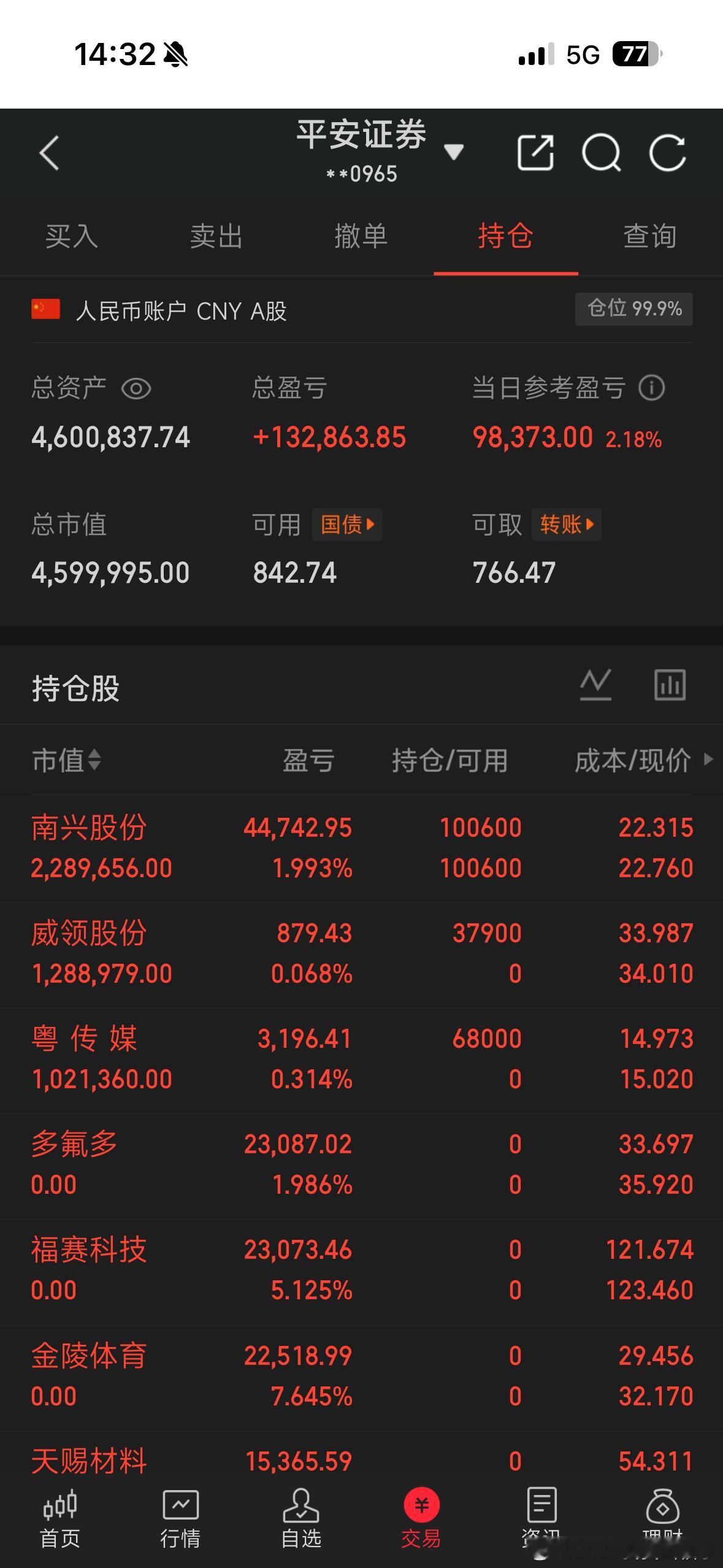Expand the 转账 option next to 可取

point(565,525)
